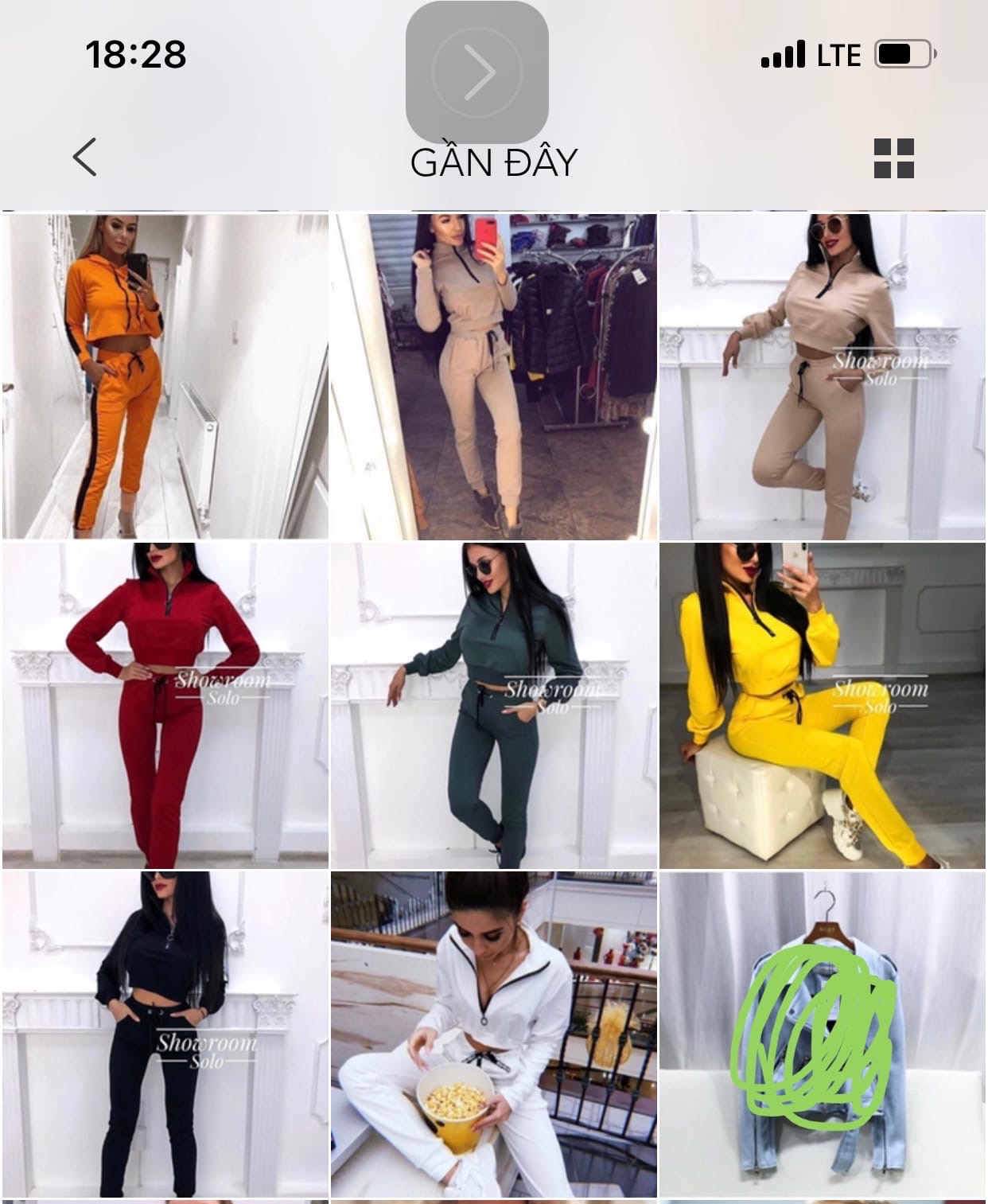Switch grid layout with the four-squares icon
988x1204 pixels.
pos(893,158)
